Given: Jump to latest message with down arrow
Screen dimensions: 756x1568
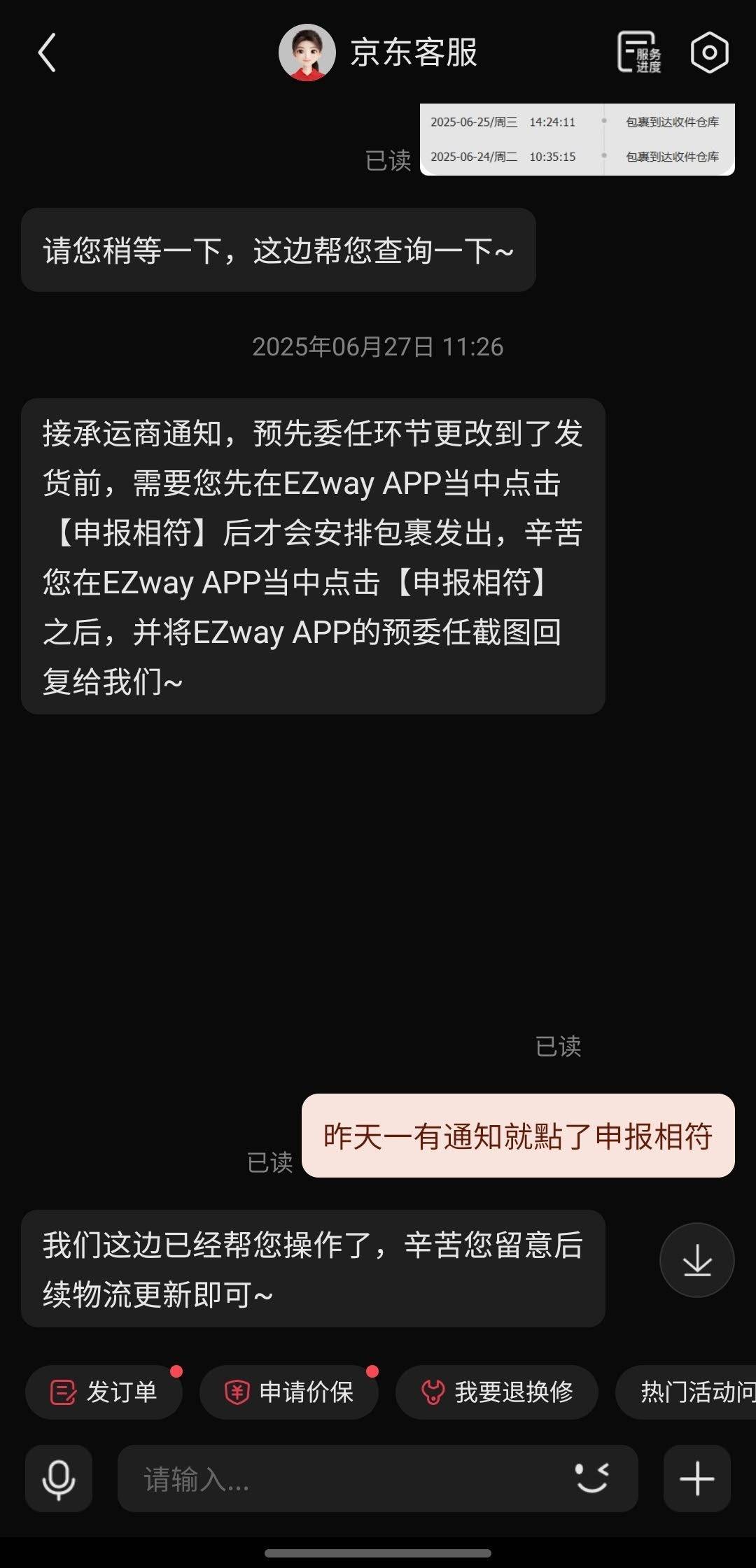Looking at the screenshot, I should coord(697,1260).
